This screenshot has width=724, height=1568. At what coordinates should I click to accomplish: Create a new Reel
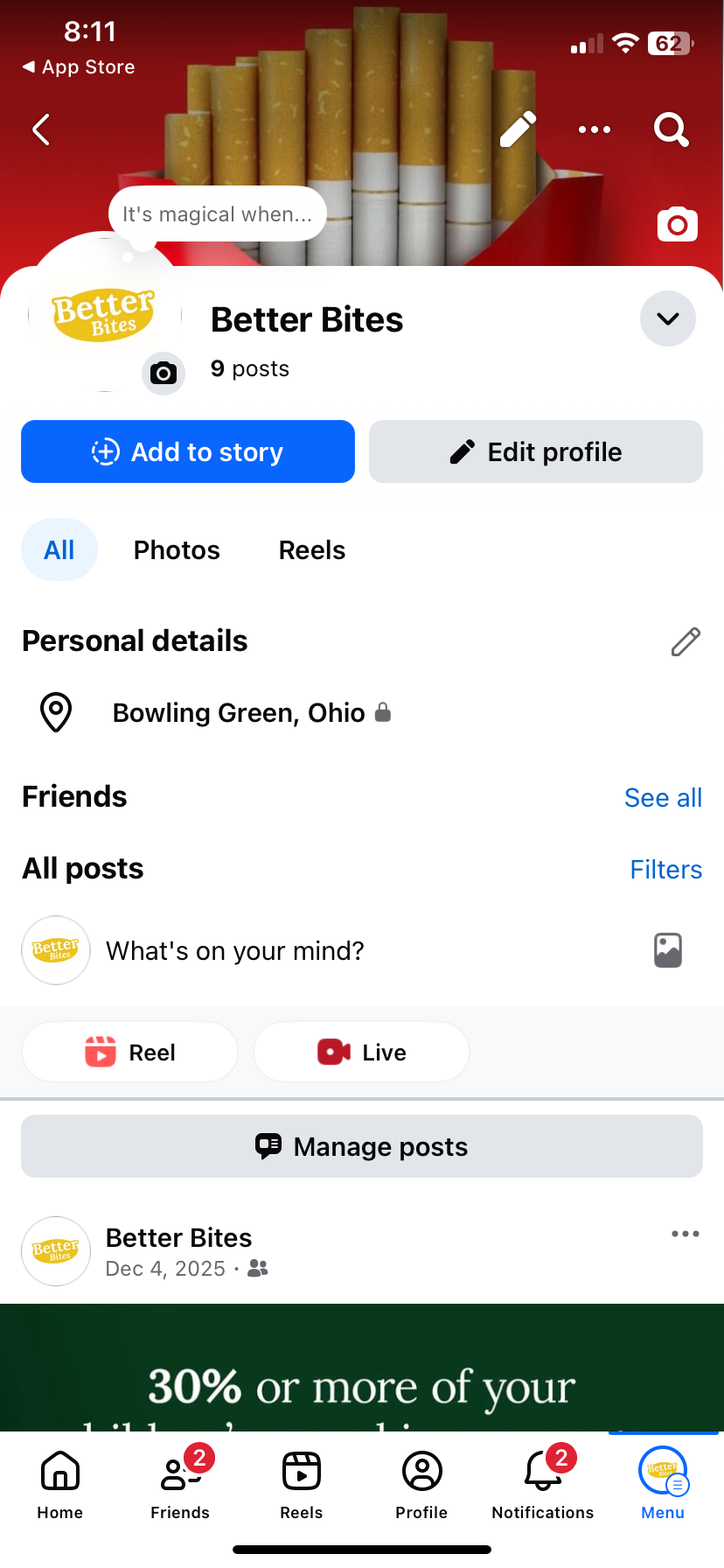click(130, 1053)
